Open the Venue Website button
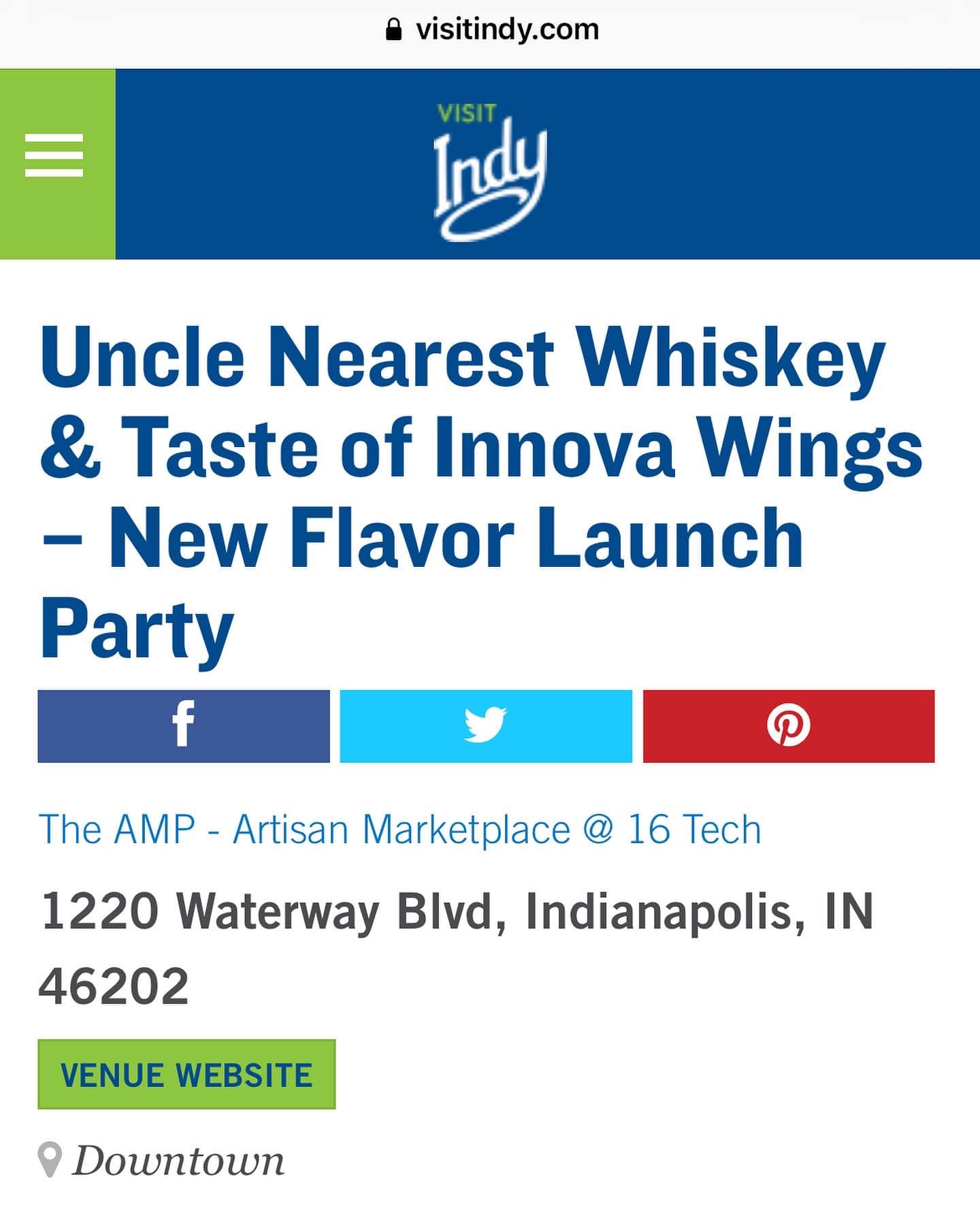 pos(186,1075)
